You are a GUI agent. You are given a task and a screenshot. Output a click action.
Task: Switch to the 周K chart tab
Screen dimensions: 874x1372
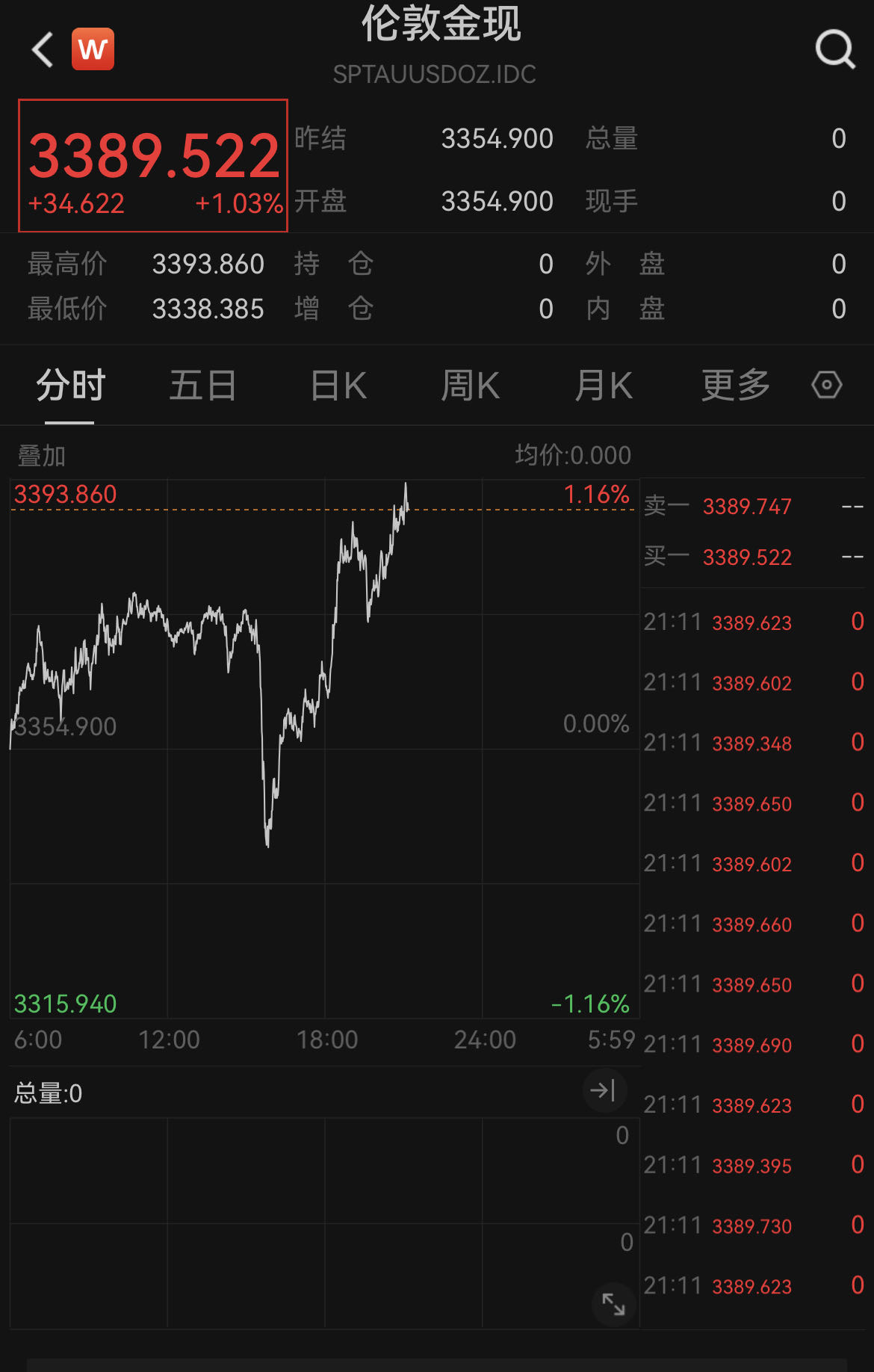click(470, 386)
